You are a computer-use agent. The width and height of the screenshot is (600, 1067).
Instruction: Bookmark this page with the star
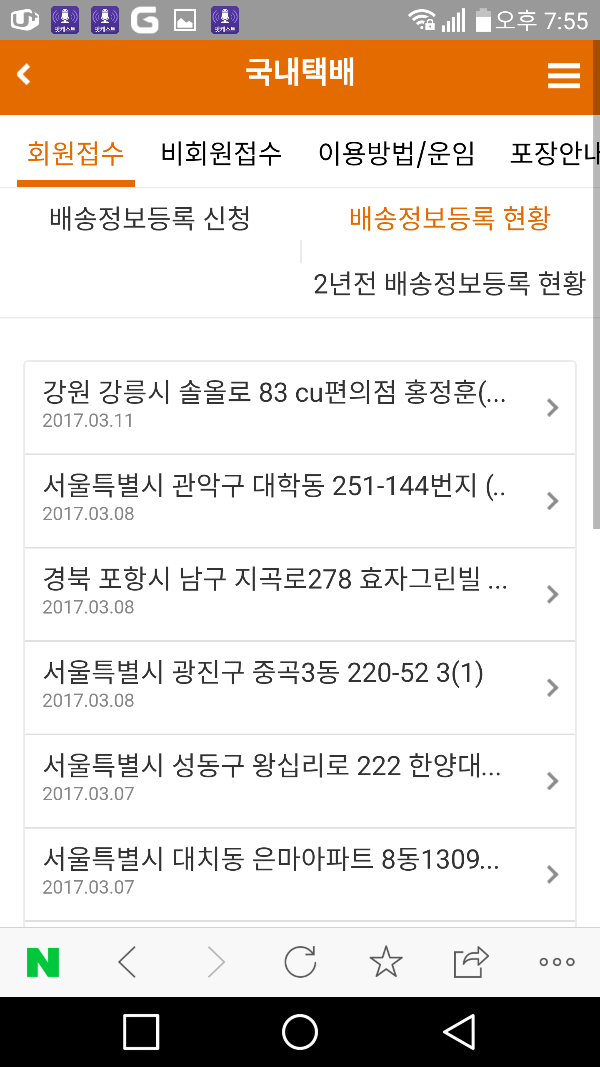pos(386,962)
